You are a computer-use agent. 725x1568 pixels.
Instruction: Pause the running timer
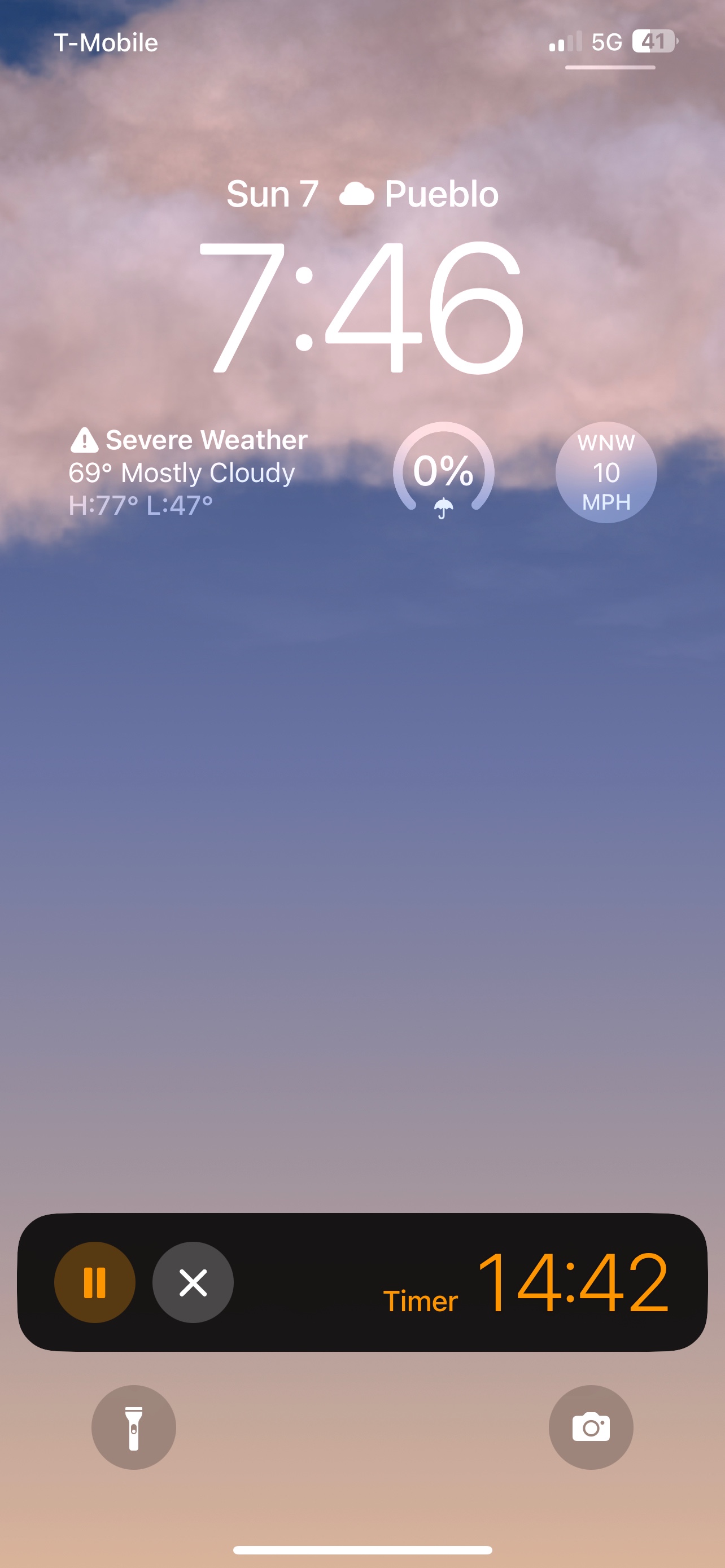(x=95, y=1282)
